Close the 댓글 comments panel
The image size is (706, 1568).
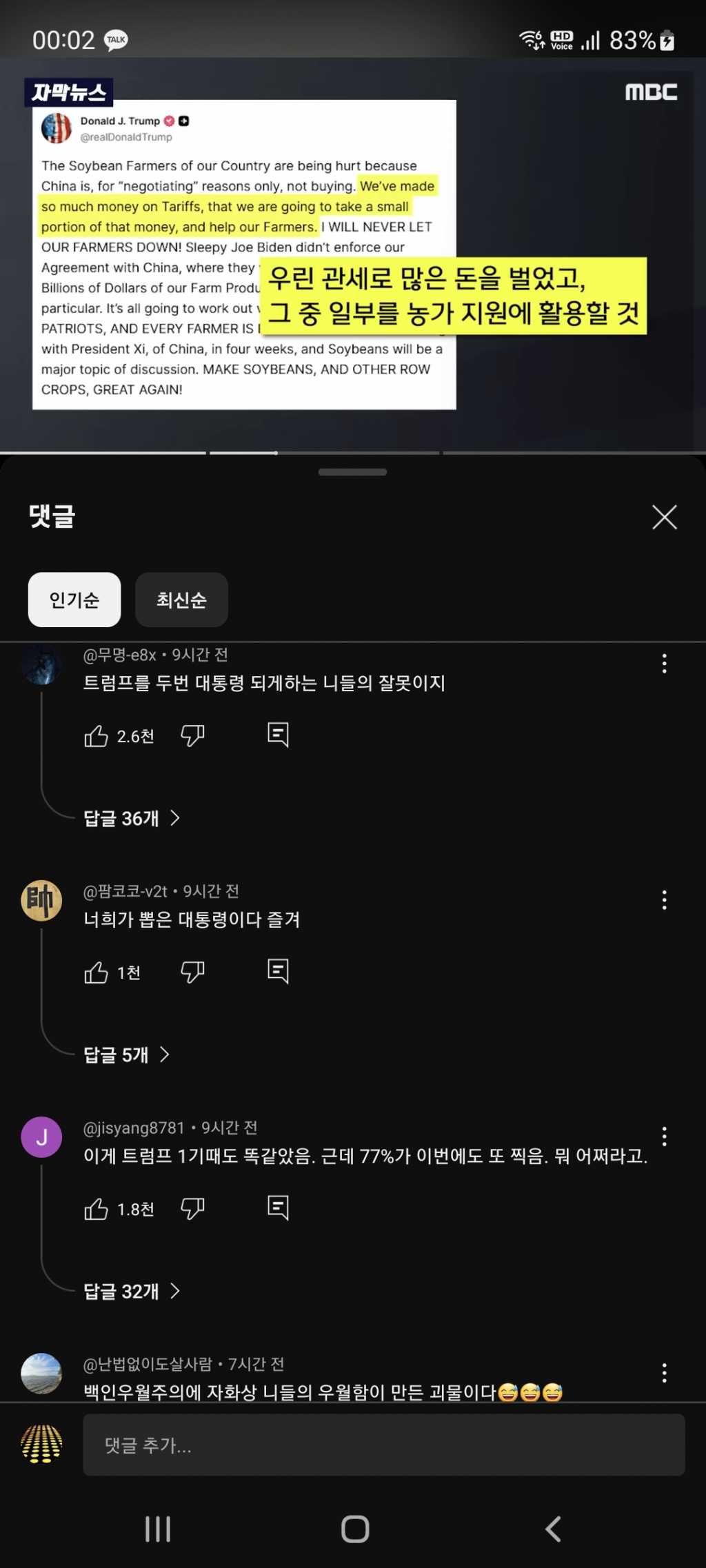pos(664,517)
